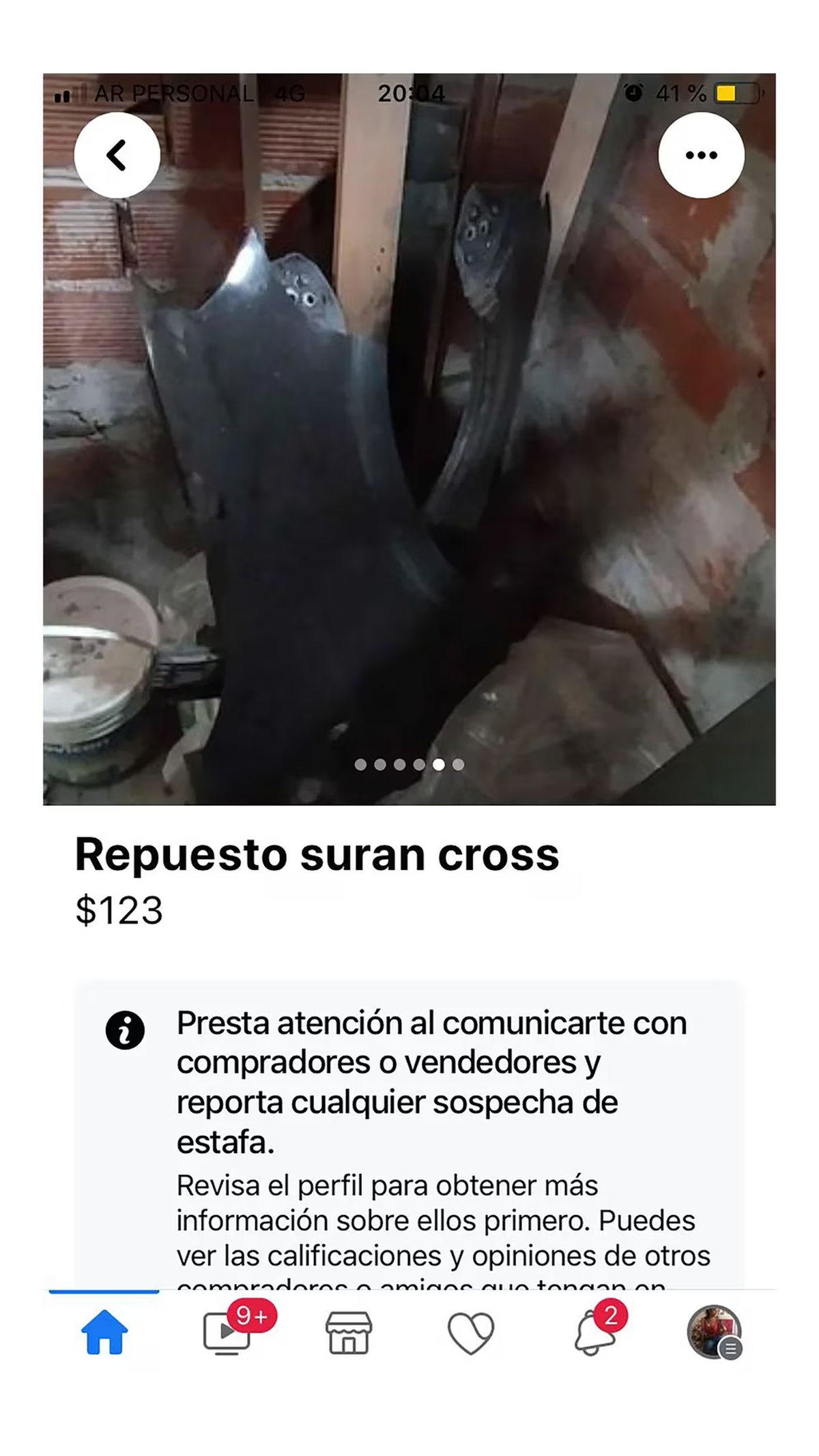Go back with the arrow button
Image resolution: width=819 pixels, height=1456 pixels.
click(116, 155)
